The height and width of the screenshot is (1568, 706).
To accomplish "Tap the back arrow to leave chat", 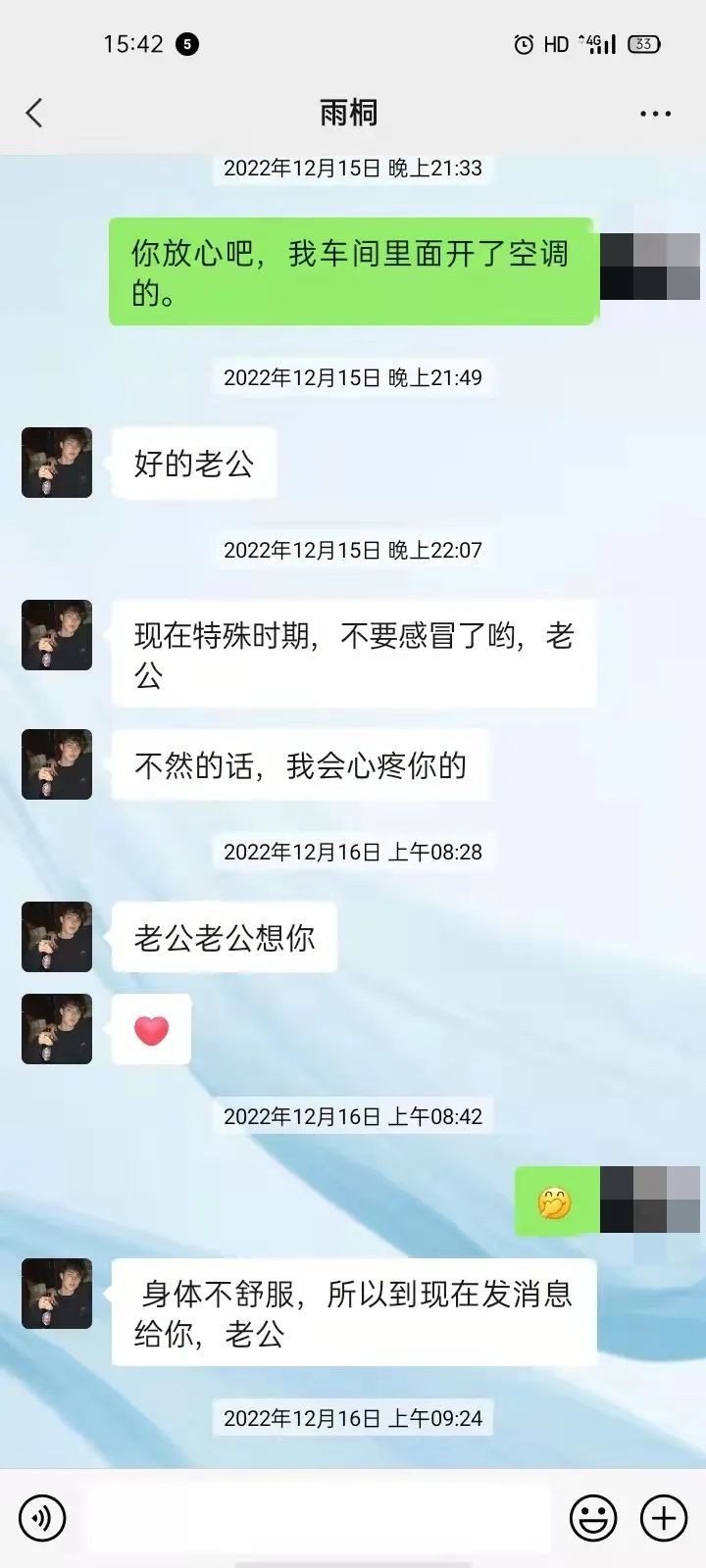I will point(34,113).
